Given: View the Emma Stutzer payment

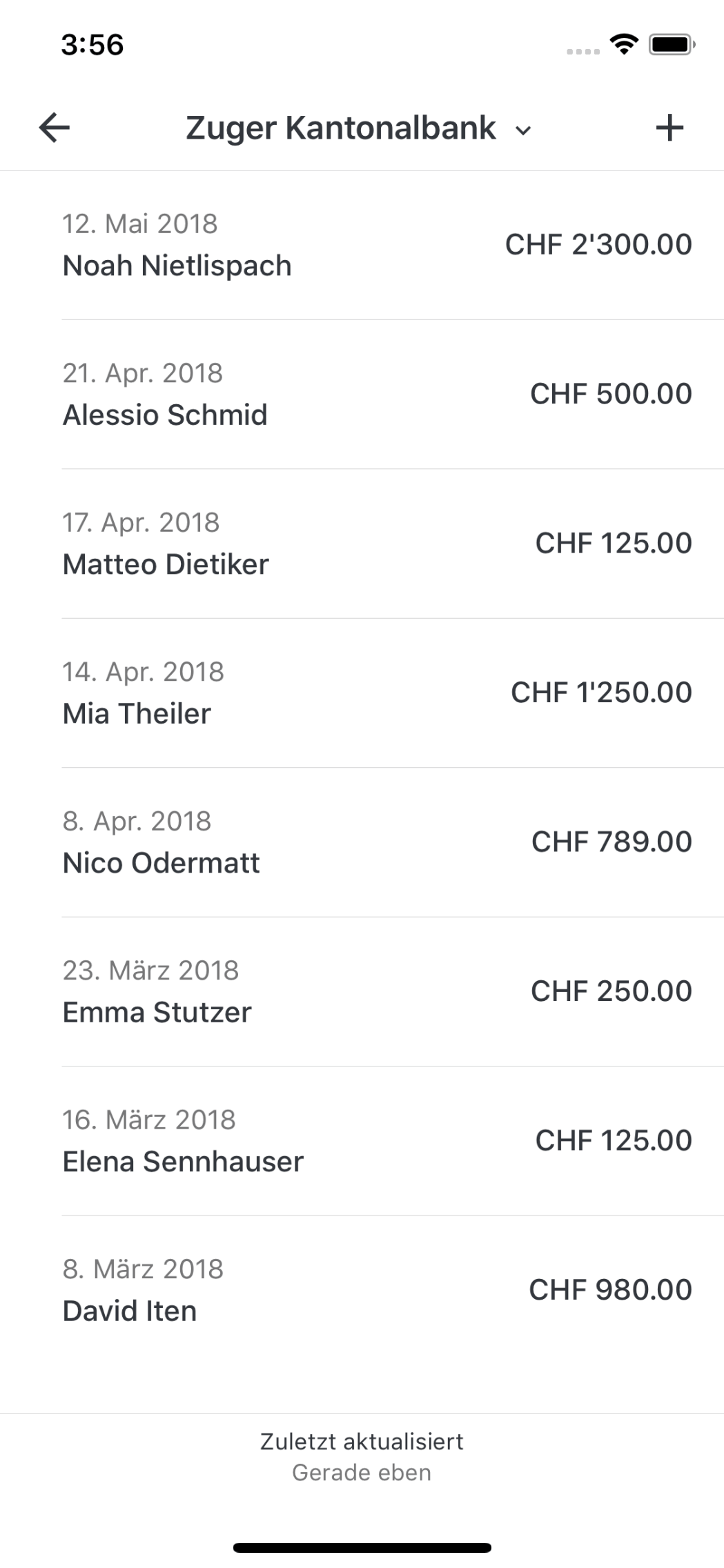Looking at the screenshot, I should pos(362,992).
